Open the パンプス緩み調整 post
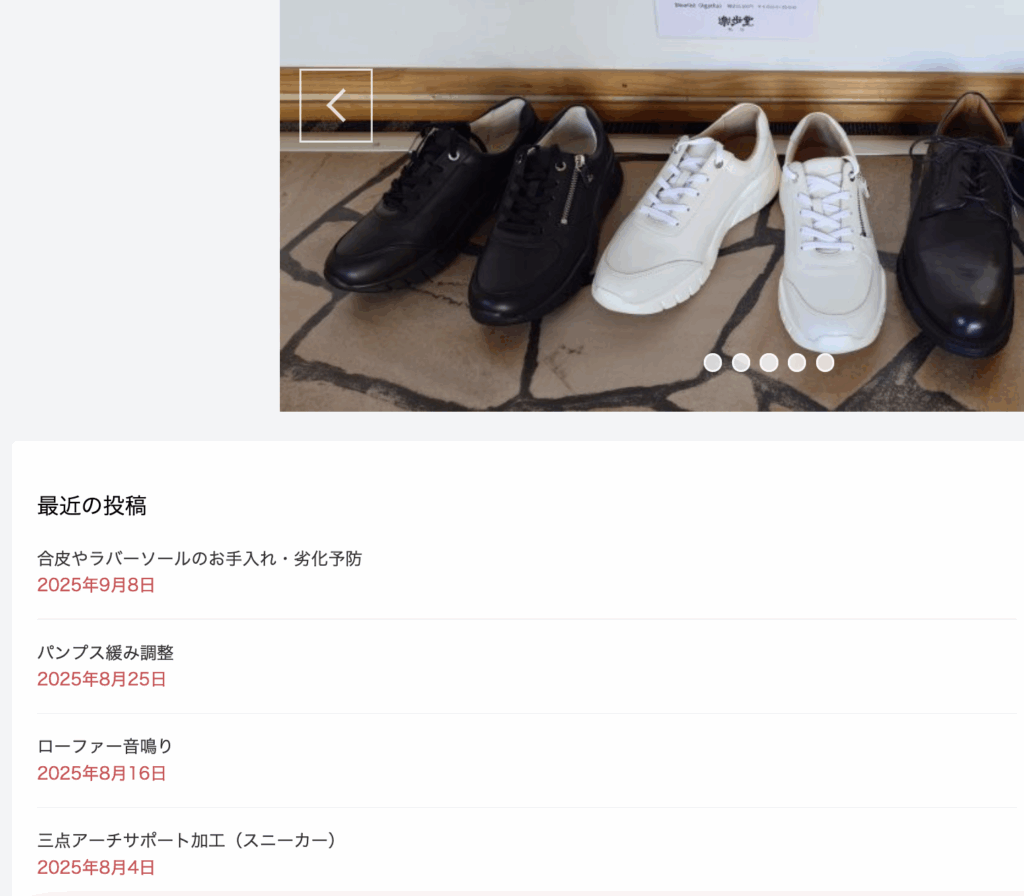The image size is (1024, 896). pos(105,652)
